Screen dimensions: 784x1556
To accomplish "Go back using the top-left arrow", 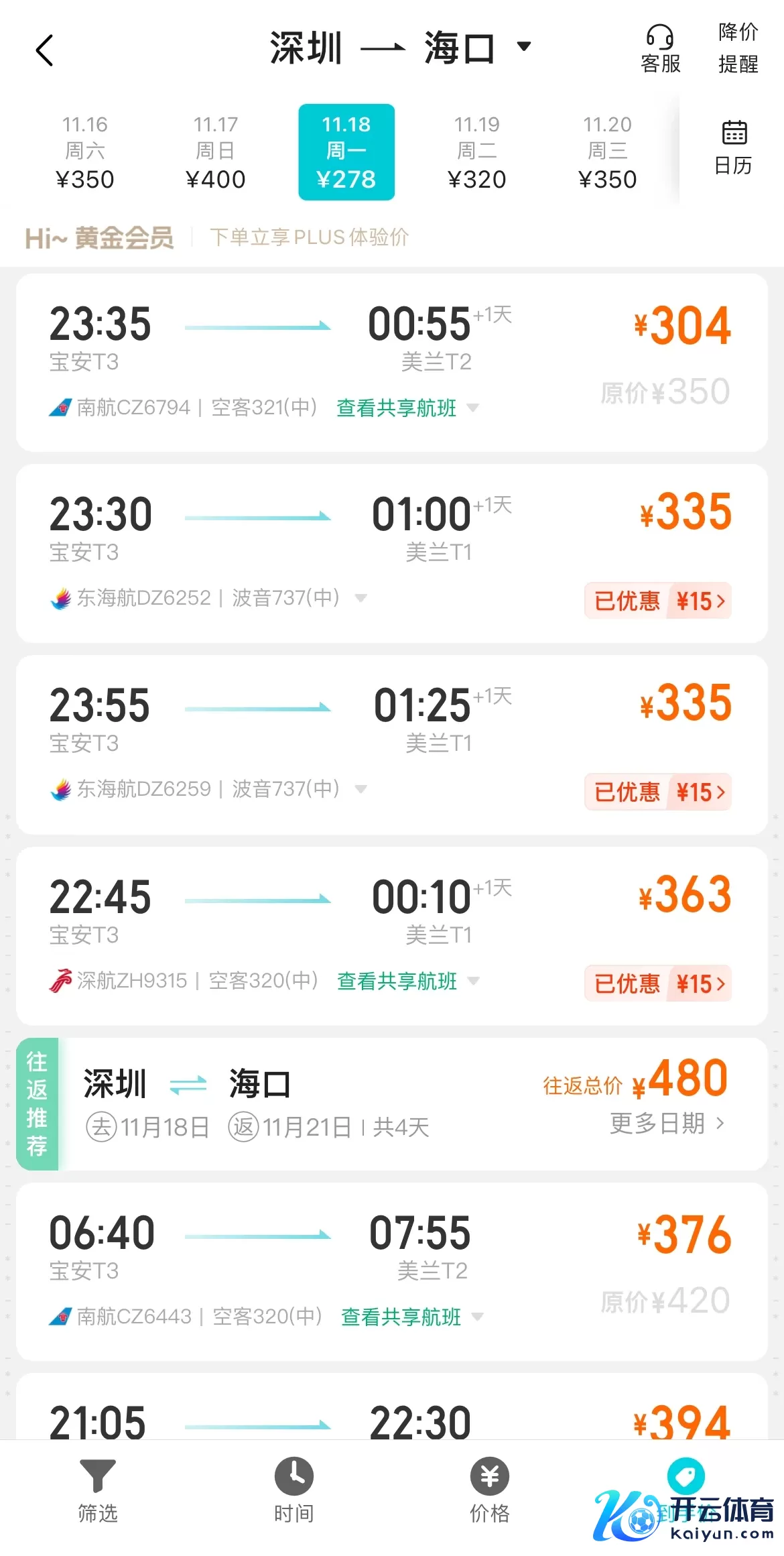I will [44, 51].
